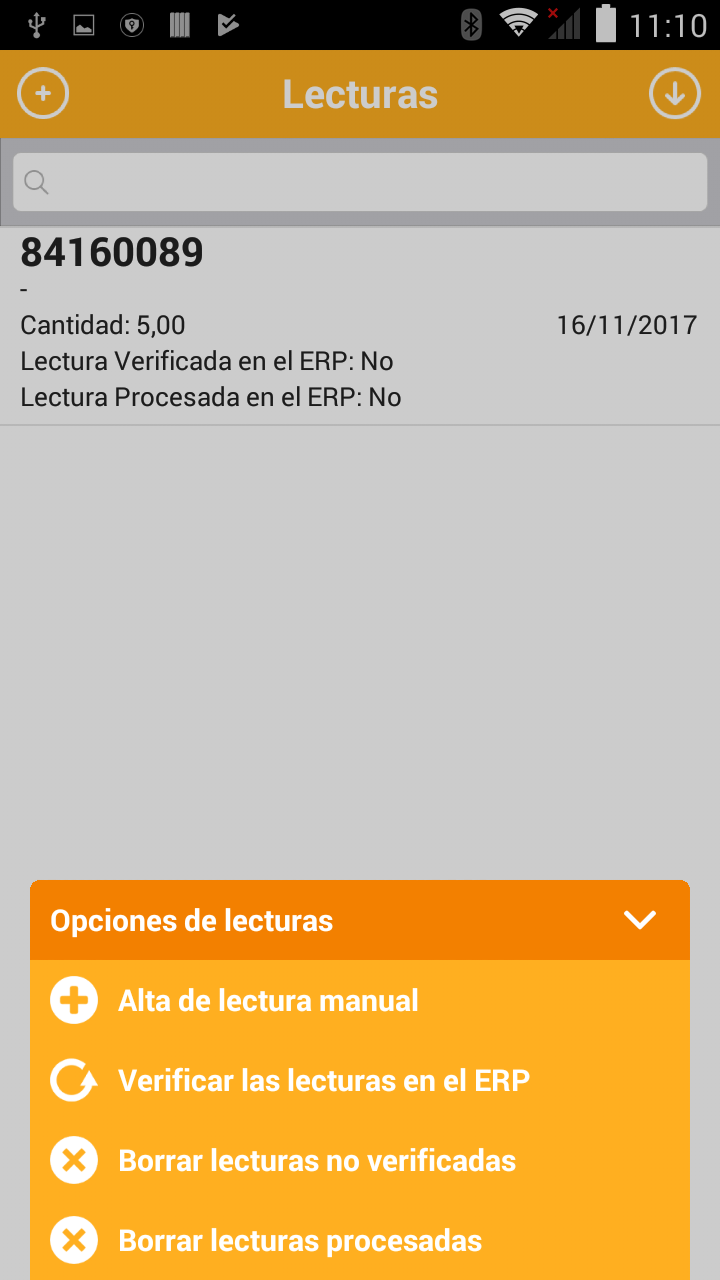Tap the magnifying glass search icon
The height and width of the screenshot is (1280, 720).
[x=36, y=182]
